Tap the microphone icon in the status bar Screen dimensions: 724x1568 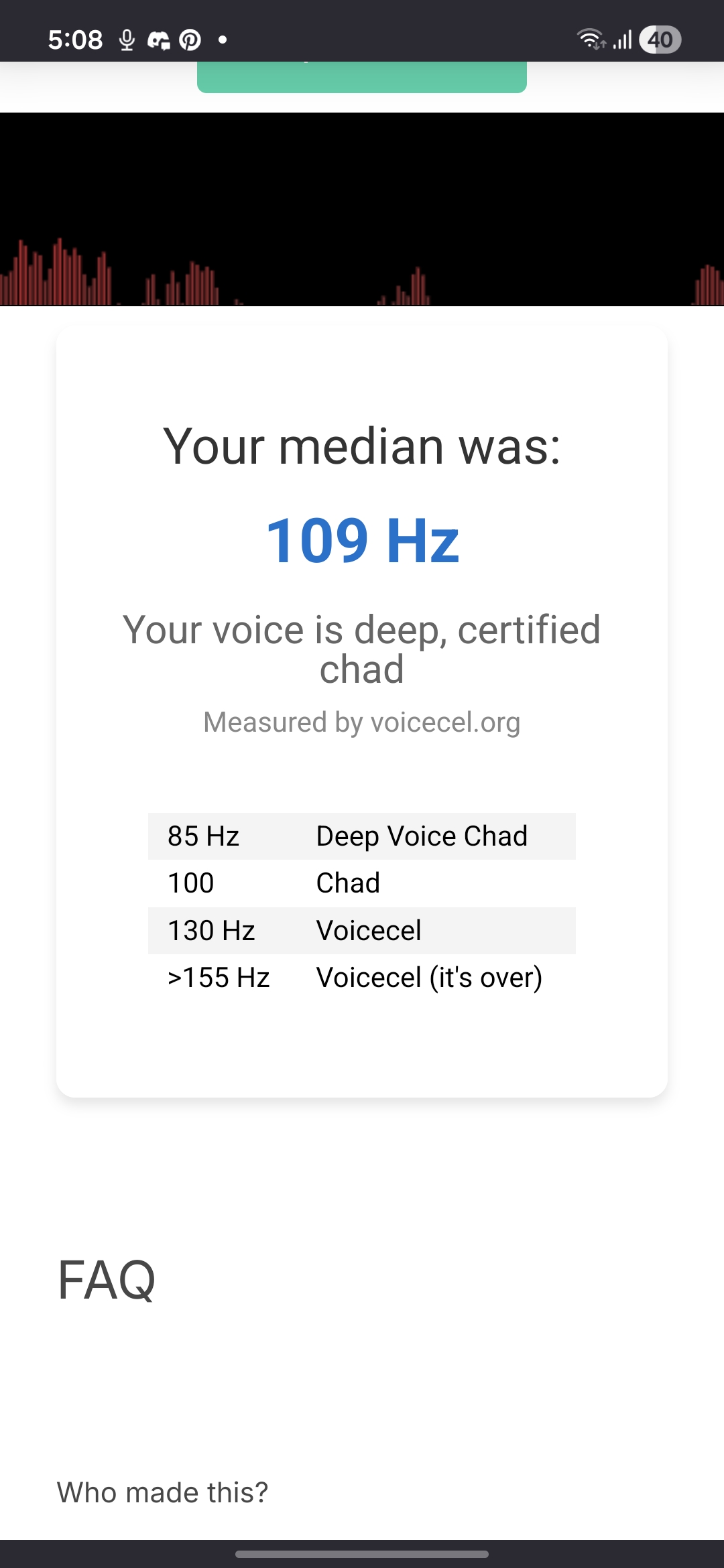pyautogui.click(x=127, y=40)
